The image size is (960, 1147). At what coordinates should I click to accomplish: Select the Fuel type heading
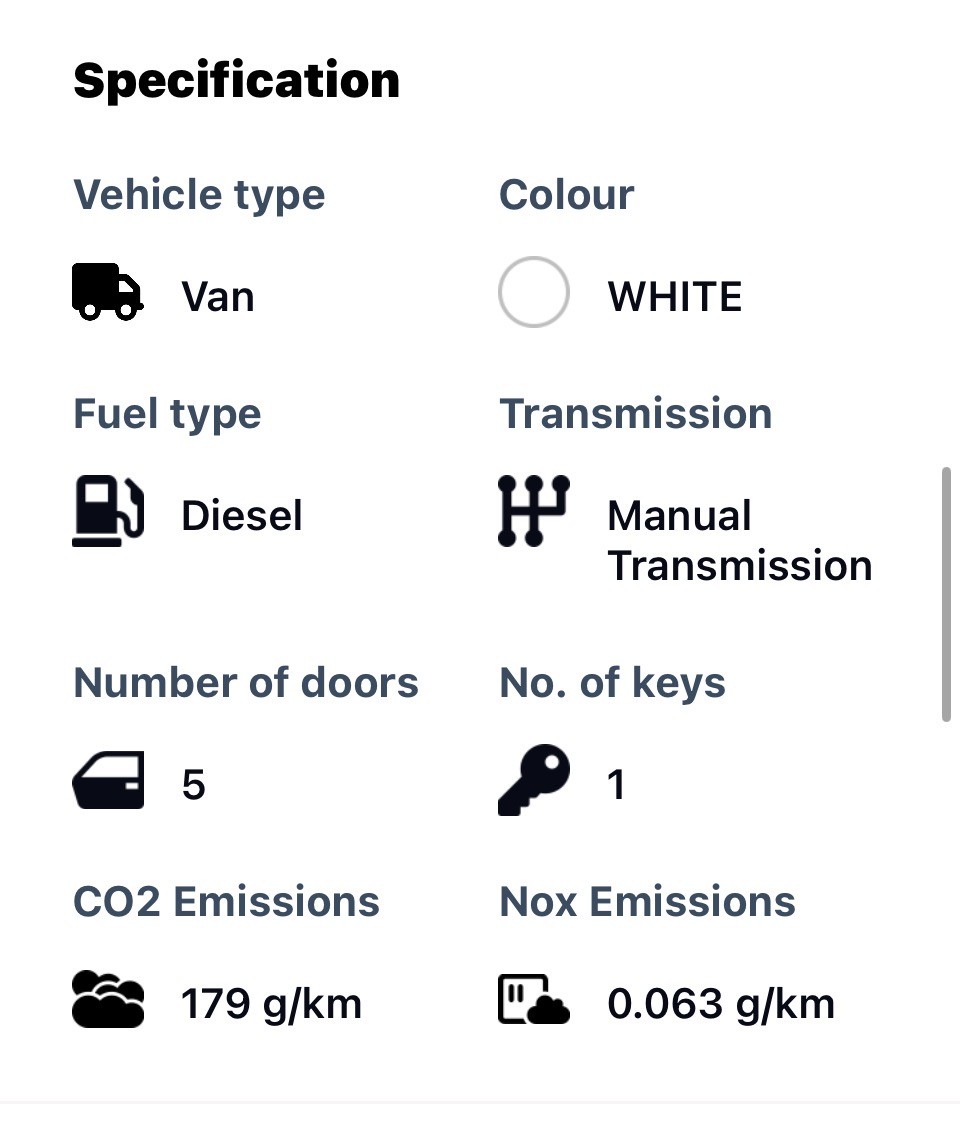167,413
